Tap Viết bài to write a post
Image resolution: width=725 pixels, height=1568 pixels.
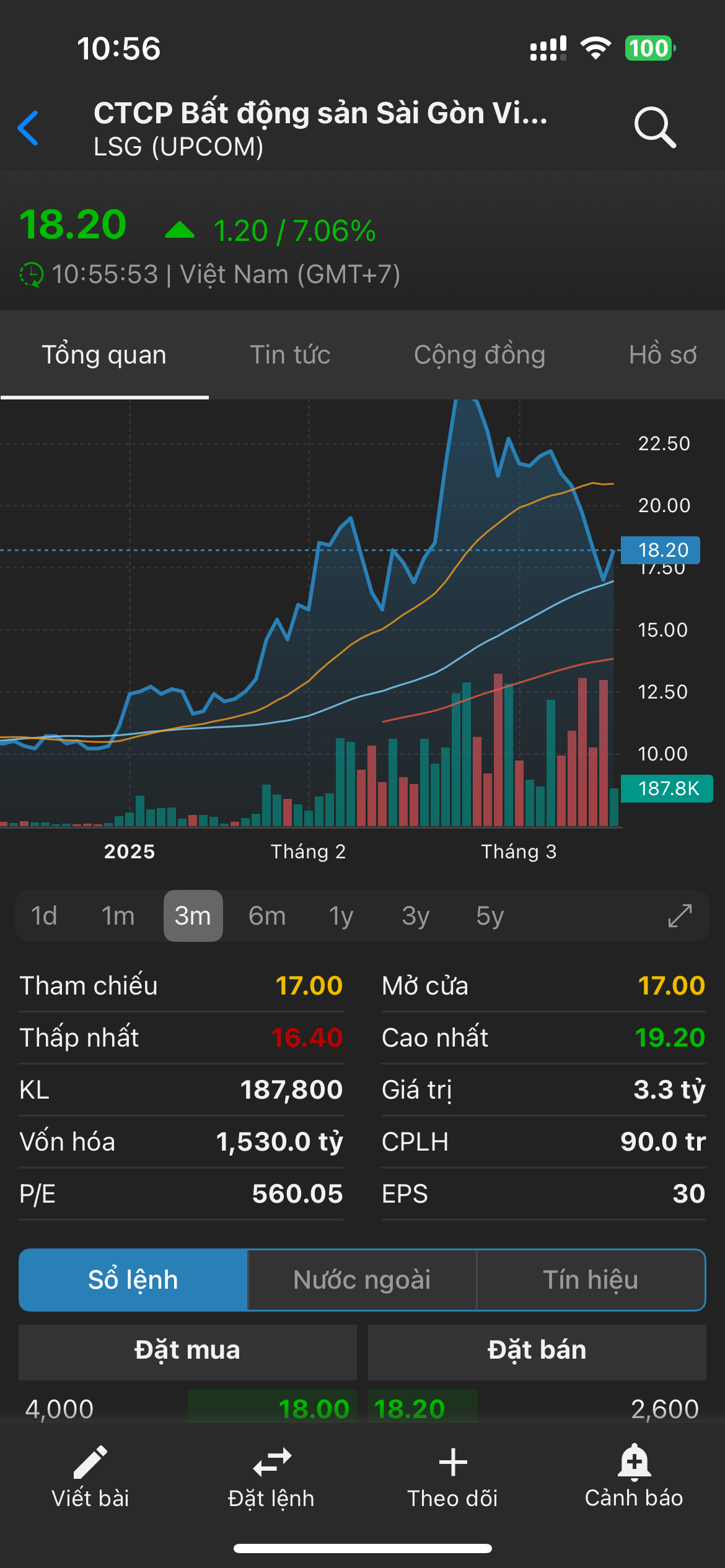[90, 1478]
